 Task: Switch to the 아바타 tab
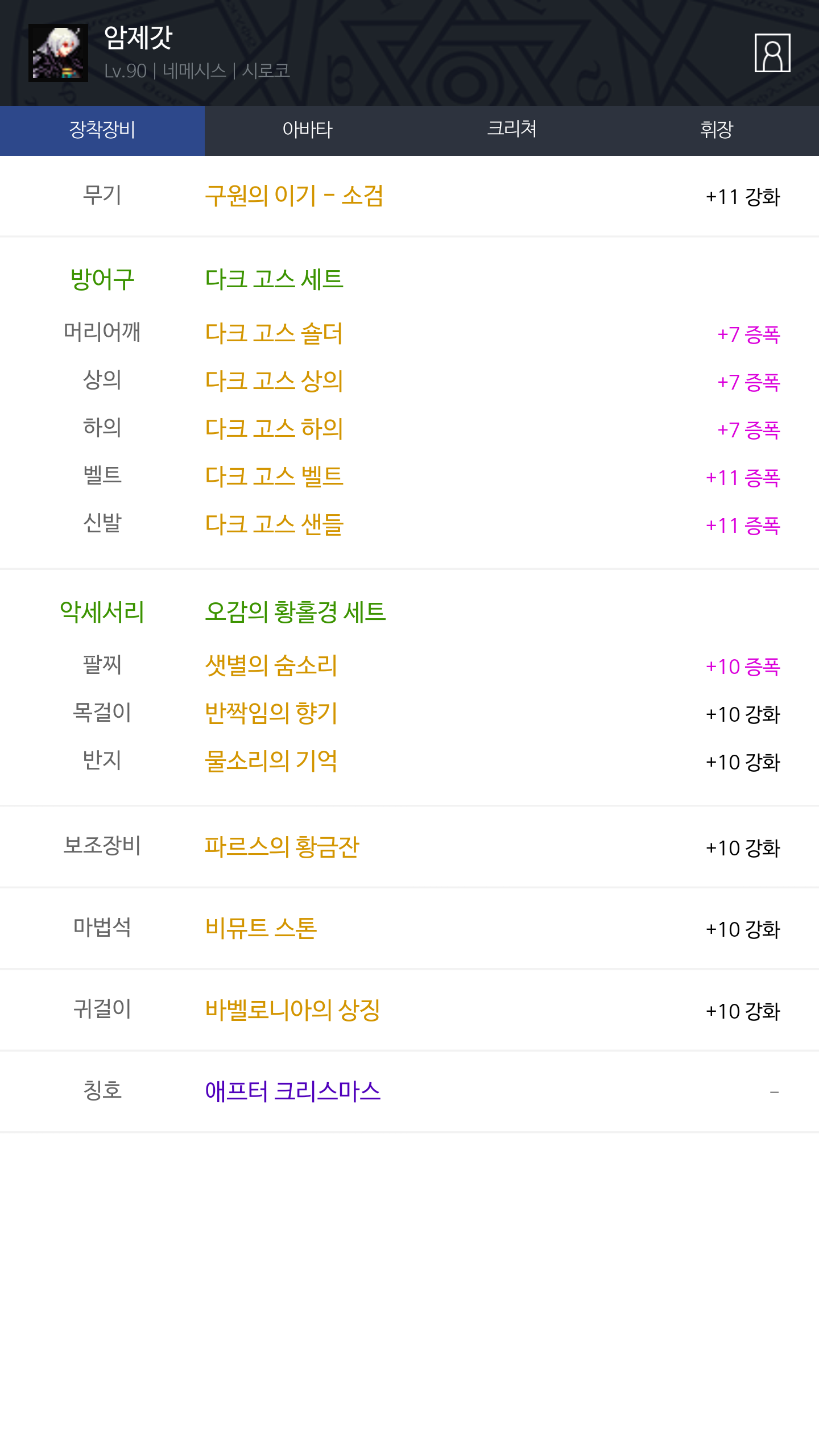tap(307, 130)
